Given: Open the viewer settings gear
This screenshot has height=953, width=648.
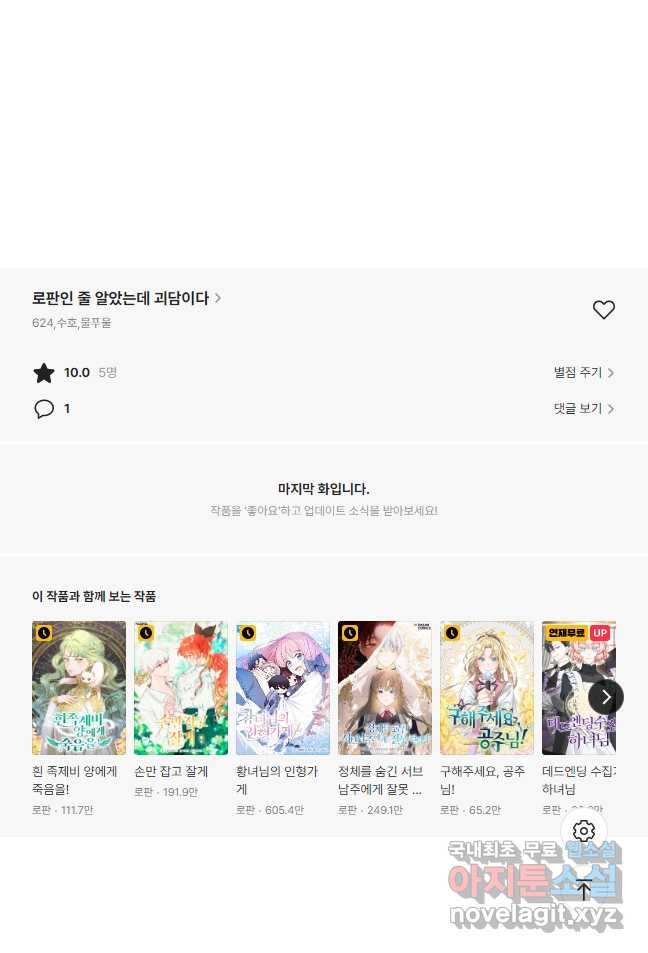Looking at the screenshot, I should (x=584, y=831).
